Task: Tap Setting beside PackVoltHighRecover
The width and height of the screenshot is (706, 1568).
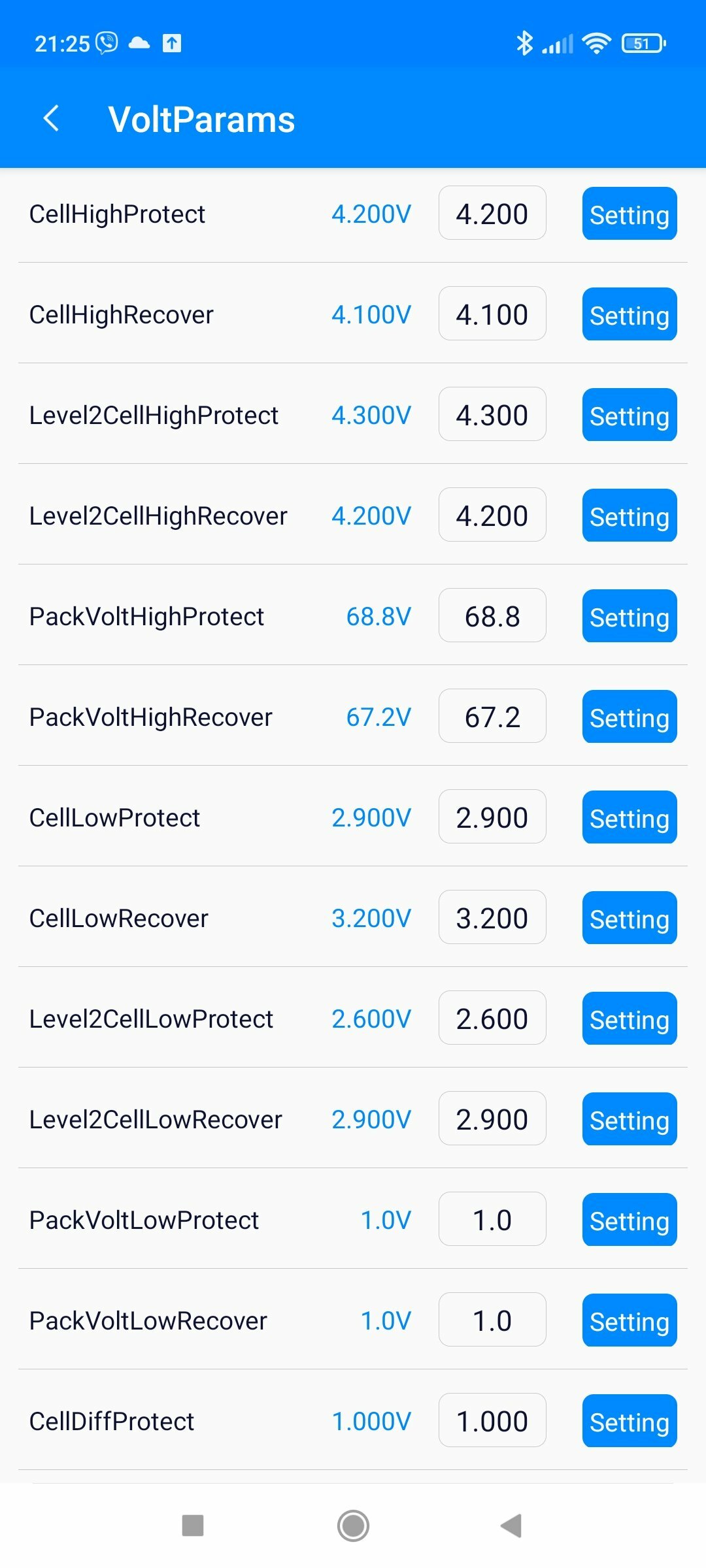Action: click(630, 717)
